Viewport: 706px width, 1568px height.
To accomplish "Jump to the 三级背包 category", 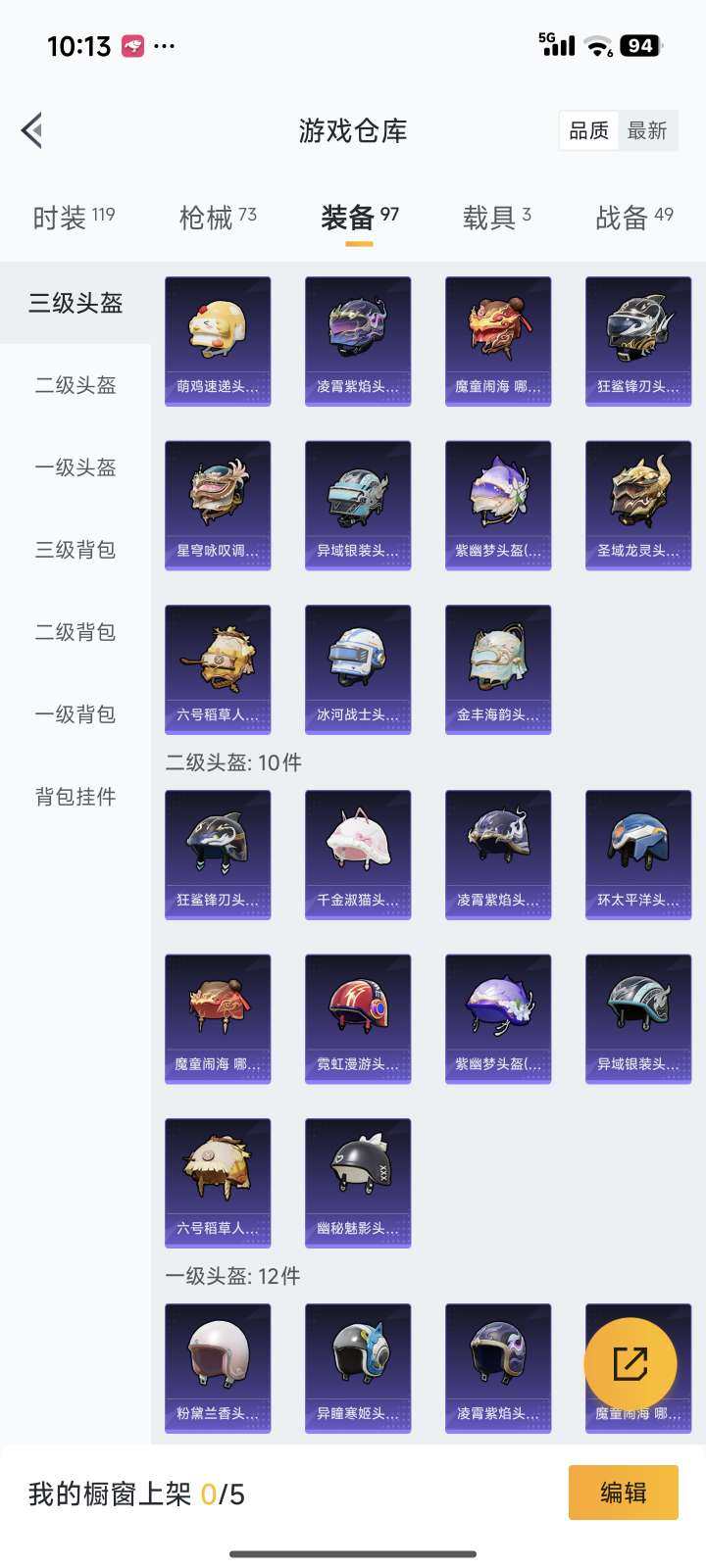I will (x=76, y=550).
